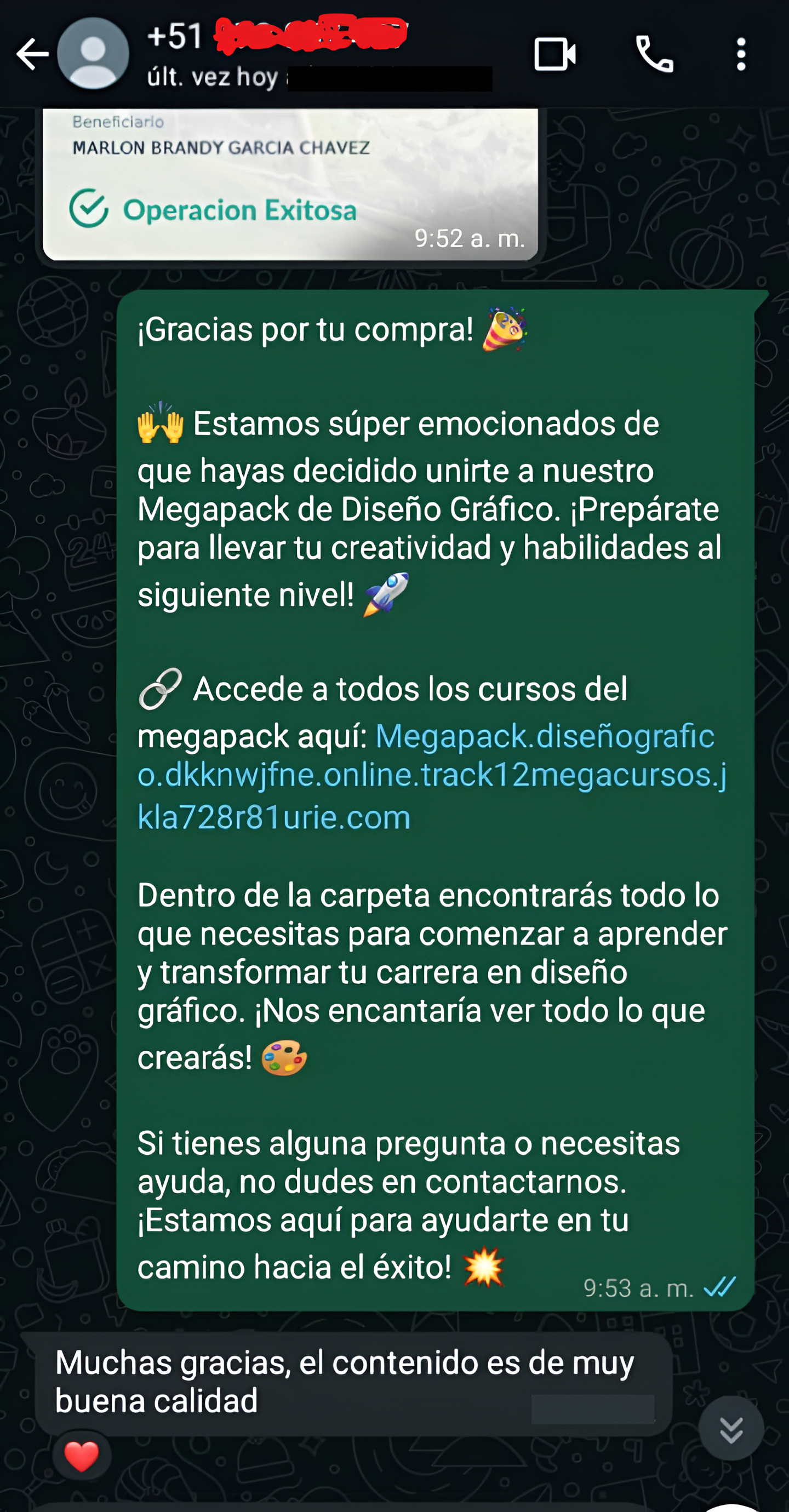View the heart reaction on last message
The height and width of the screenshot is (1512, 789).
coord(82,1456)
